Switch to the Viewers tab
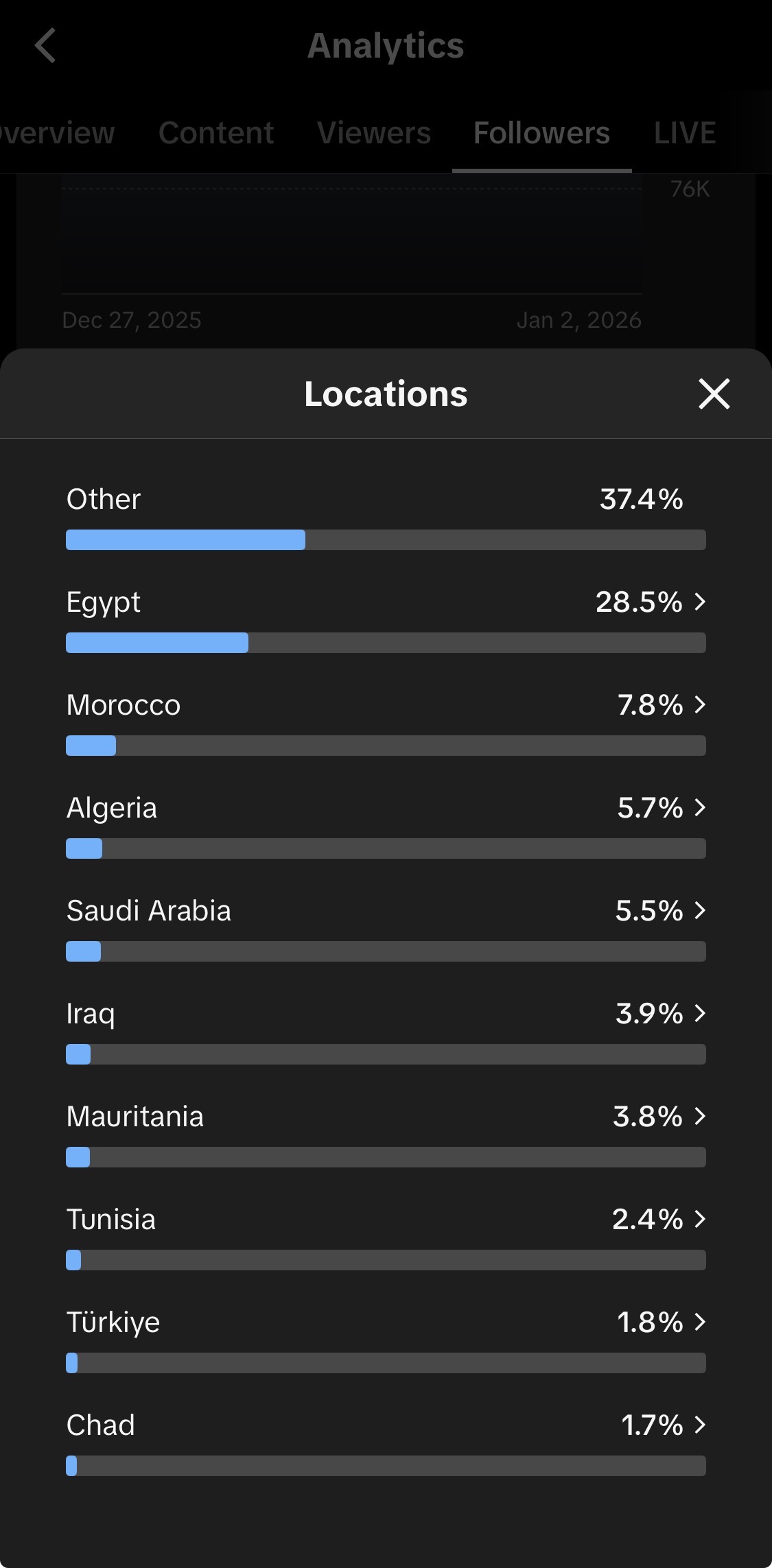This screenshot has height=1568, width=772. pos(374,133)
